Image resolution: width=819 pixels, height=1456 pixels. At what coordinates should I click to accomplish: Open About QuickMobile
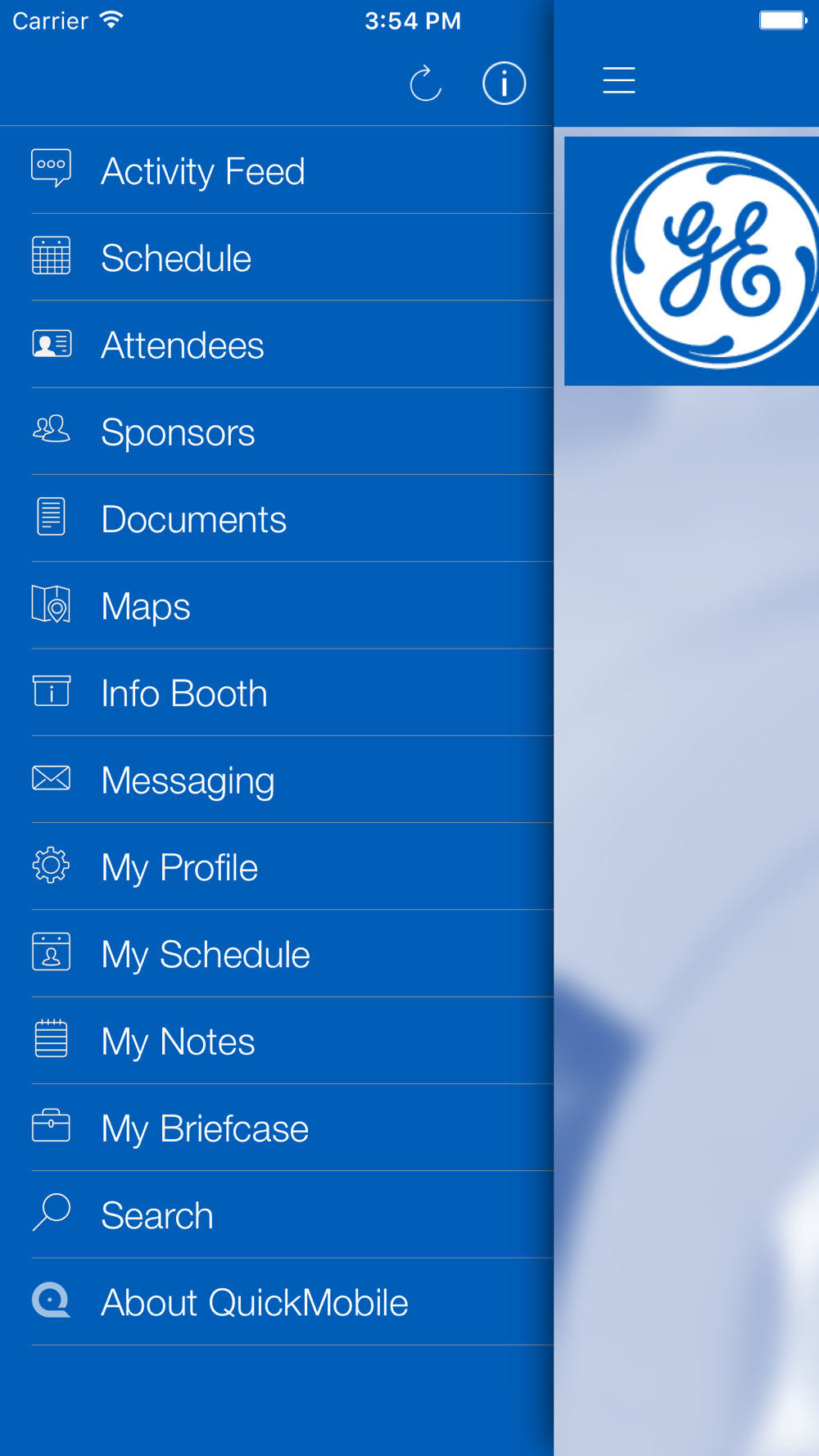click(277, 1302)
